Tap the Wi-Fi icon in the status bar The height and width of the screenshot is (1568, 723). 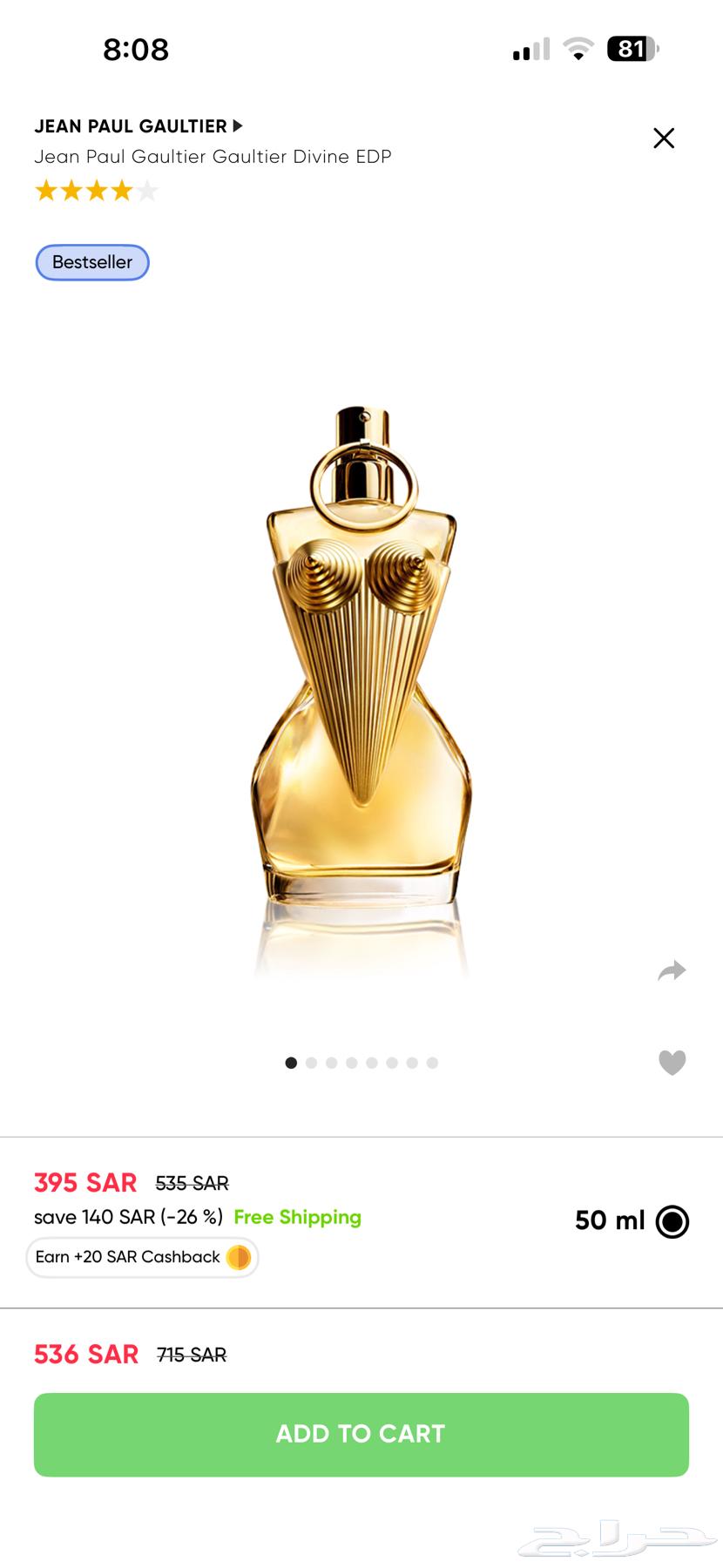coord(578,48)
